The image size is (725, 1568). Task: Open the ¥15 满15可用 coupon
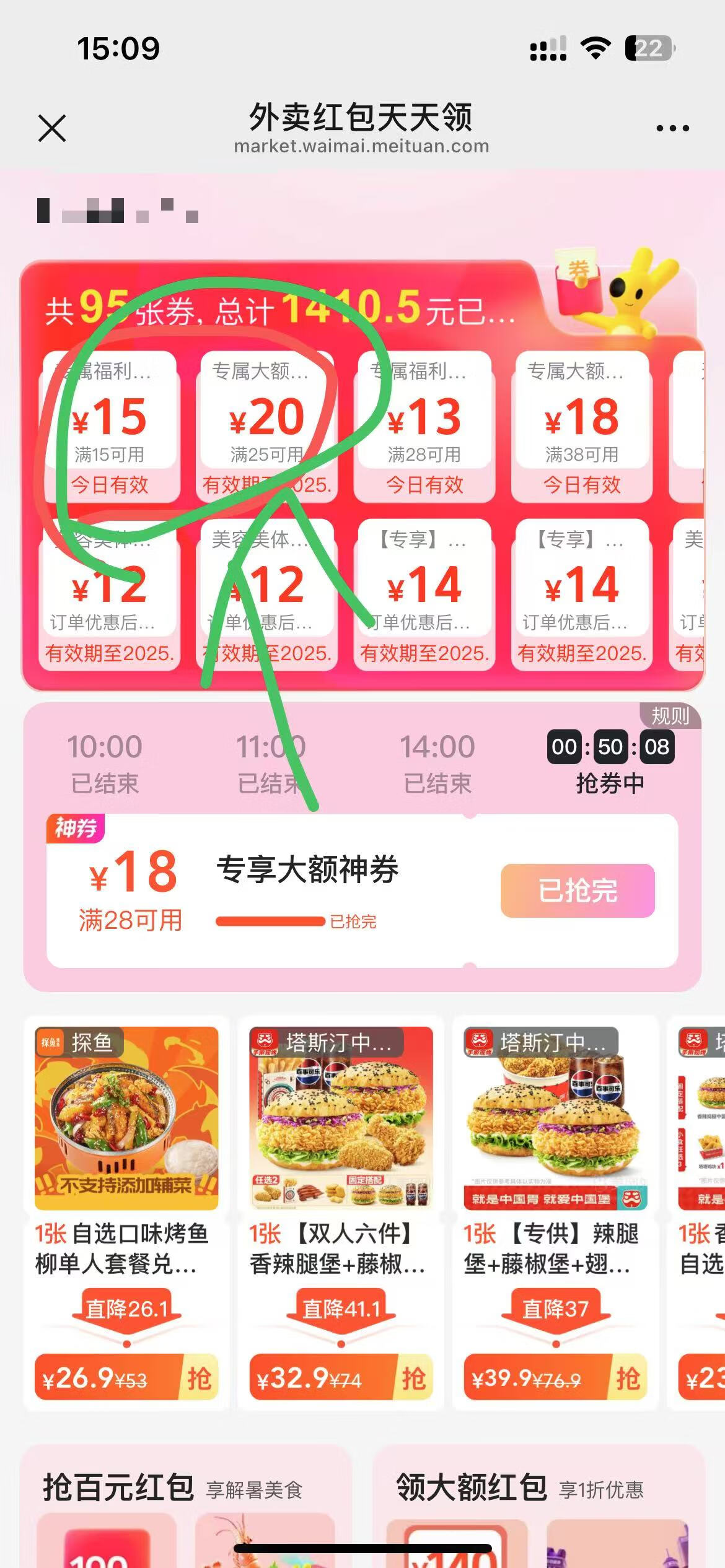(110, 426)
